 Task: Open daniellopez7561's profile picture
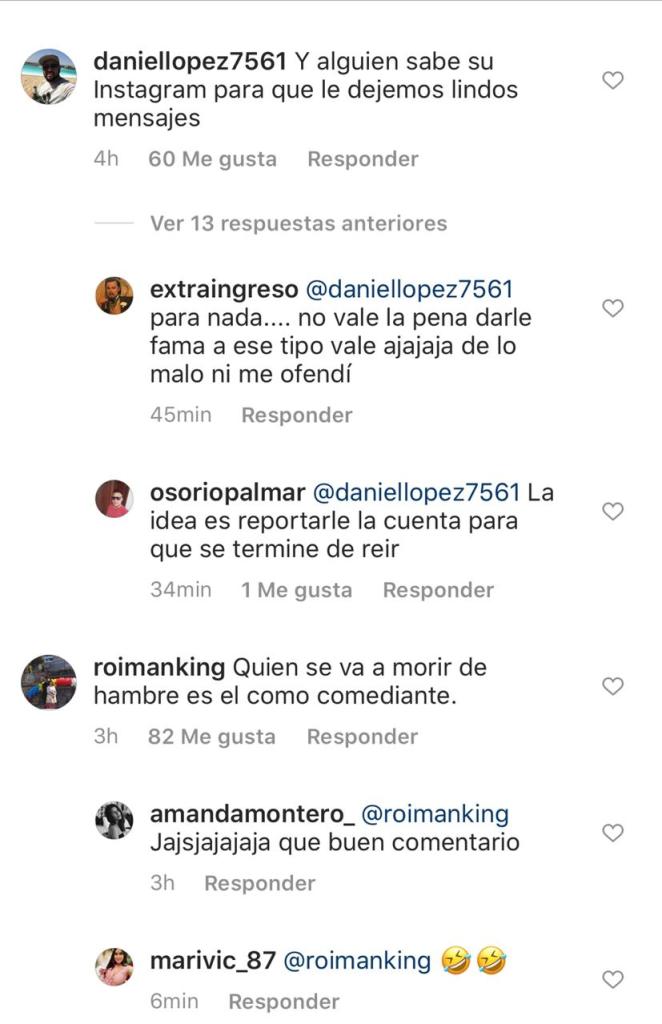pos(49,77)
